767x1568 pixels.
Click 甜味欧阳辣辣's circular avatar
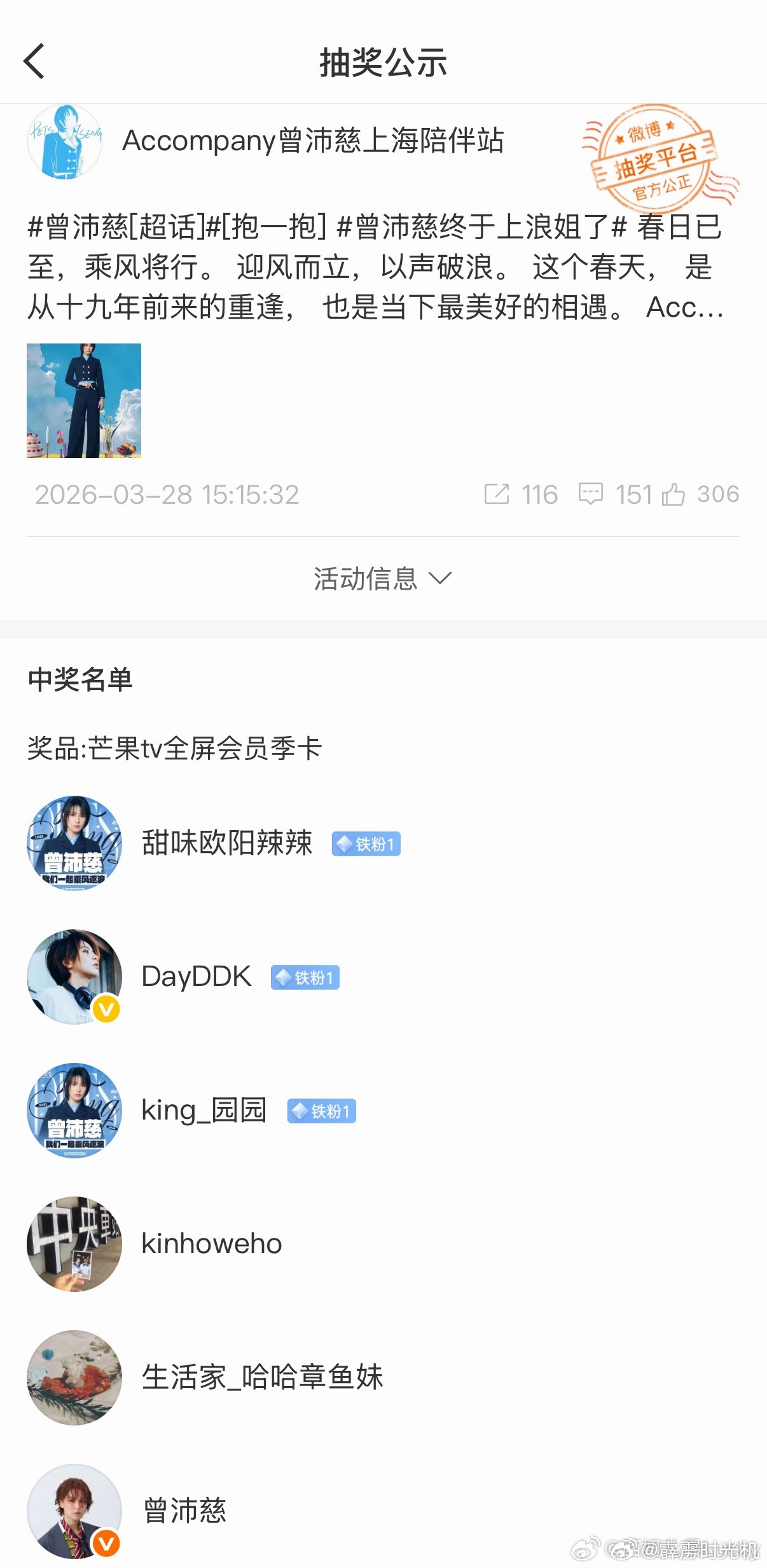click(74, 844)
